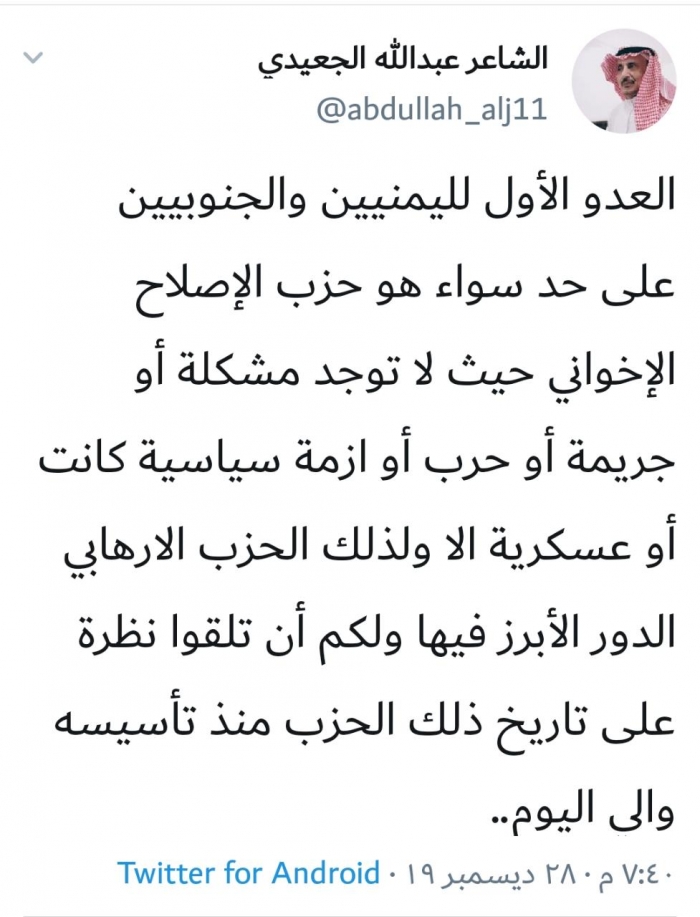Viewport: 700px width, 917px height.
Task: Open the @abdullah_alj11 profile handle
Action: [x=431, y=108]
